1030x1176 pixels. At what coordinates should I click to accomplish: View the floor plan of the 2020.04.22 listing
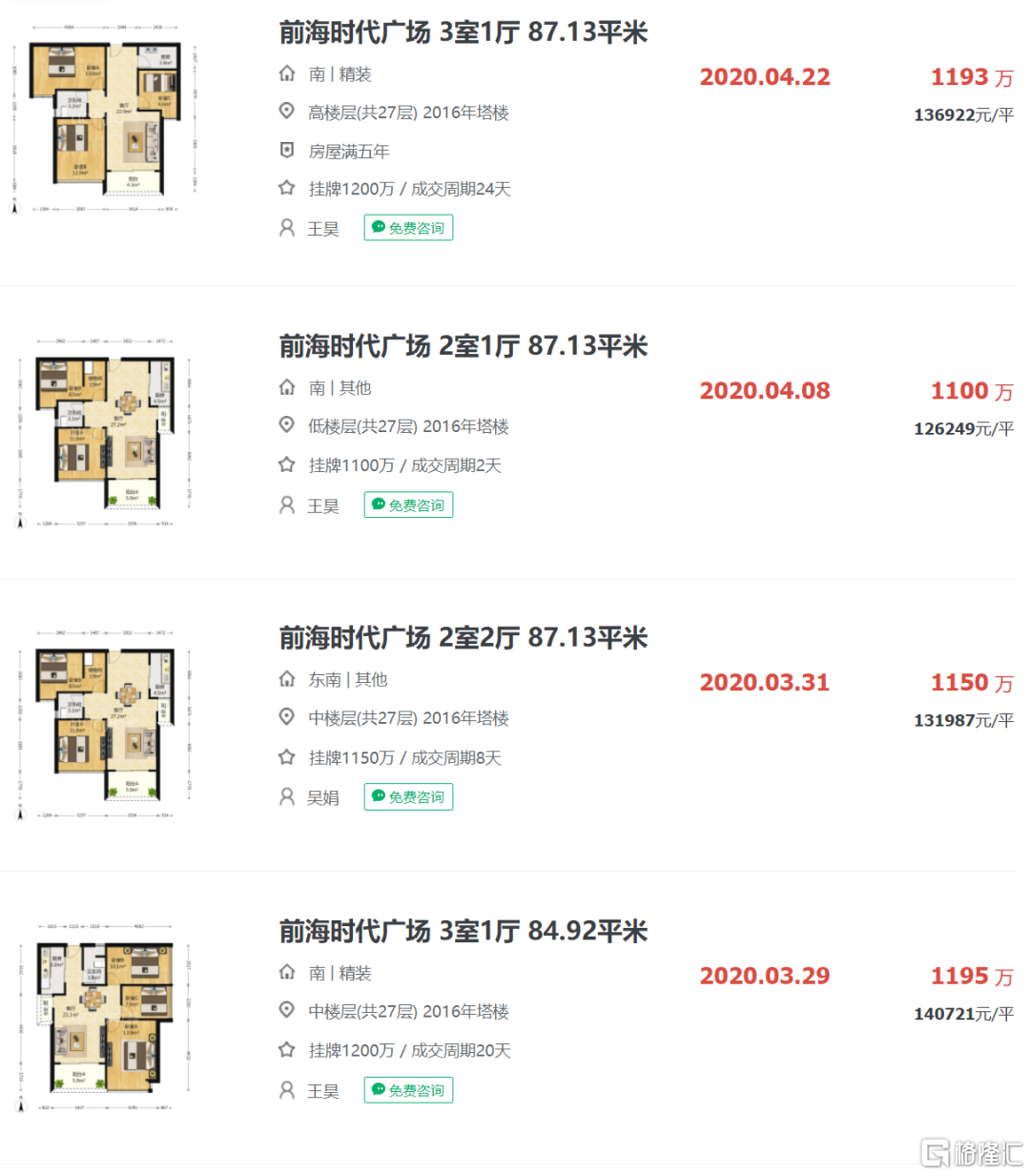[x=105, y=117]
